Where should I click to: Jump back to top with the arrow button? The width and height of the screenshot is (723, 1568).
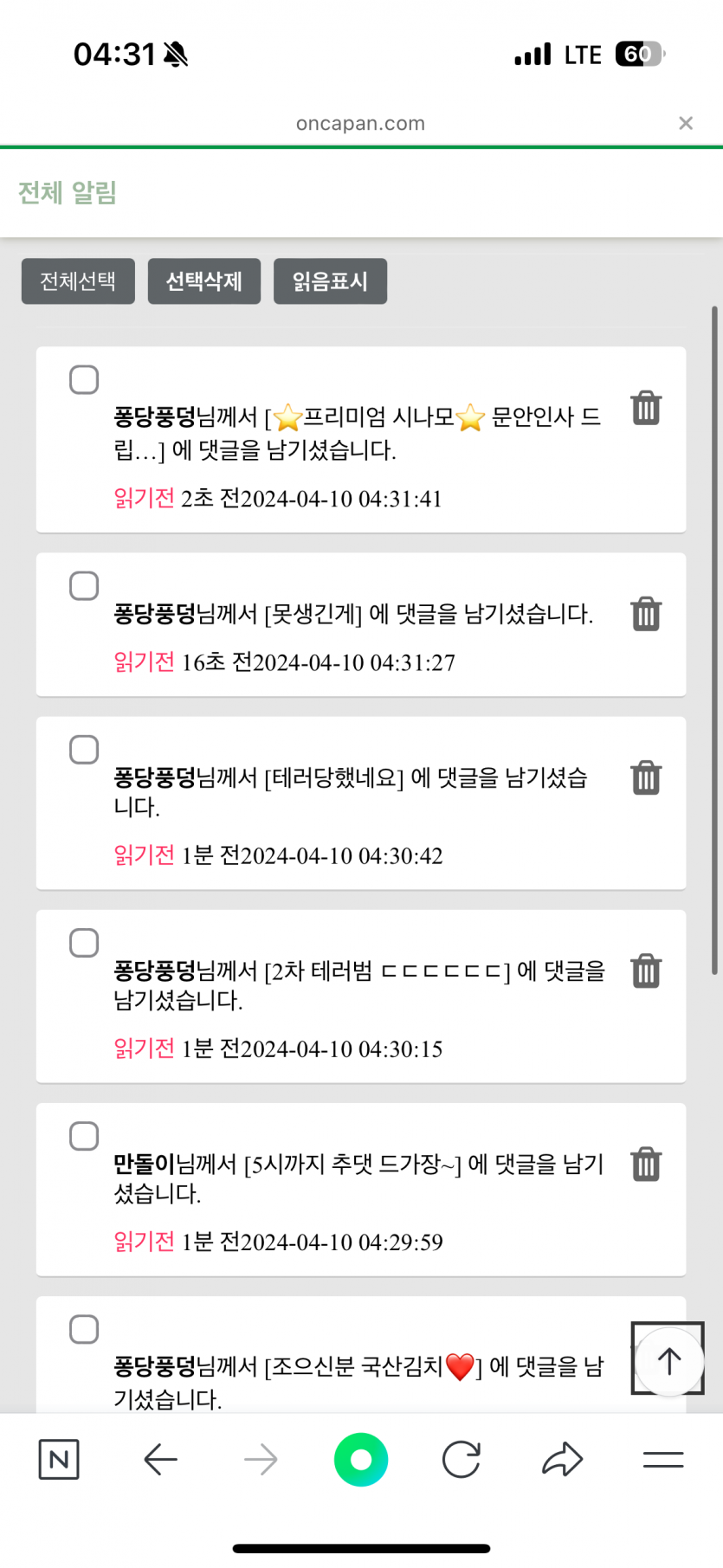[668, 1360]
